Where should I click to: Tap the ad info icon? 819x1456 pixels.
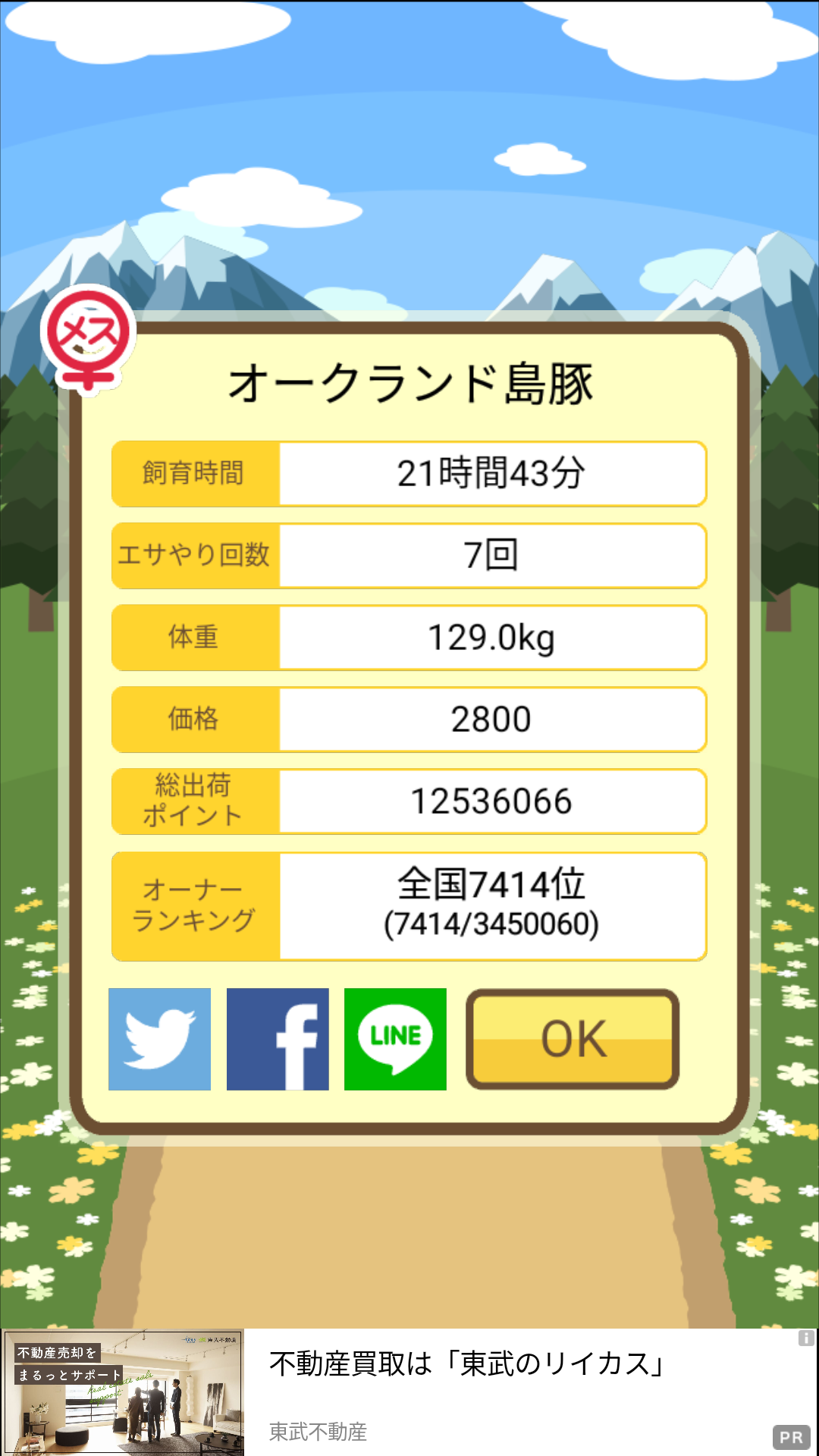[806, 1338]
